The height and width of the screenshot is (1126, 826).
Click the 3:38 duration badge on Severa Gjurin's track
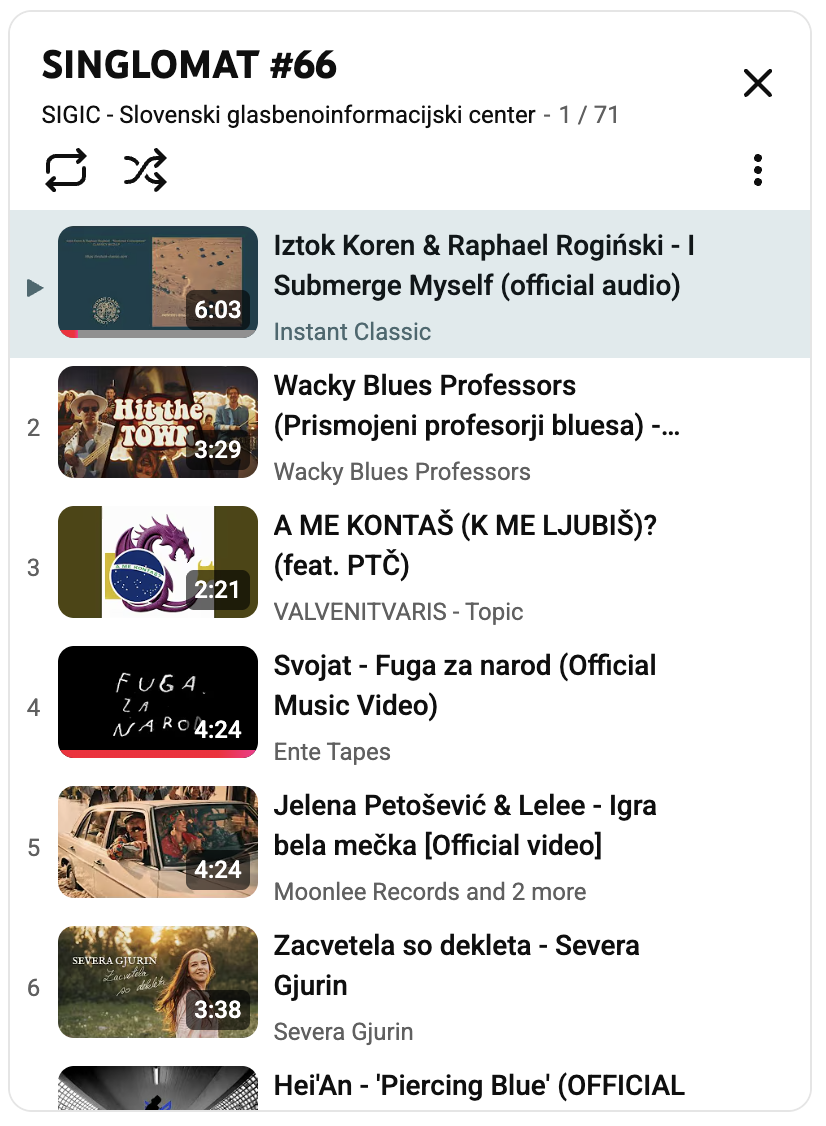216,1011
